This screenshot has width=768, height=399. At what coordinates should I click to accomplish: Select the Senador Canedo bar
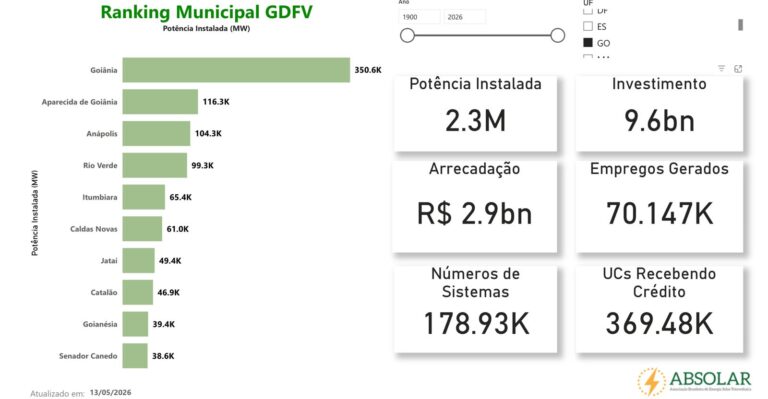coord(135,356)
